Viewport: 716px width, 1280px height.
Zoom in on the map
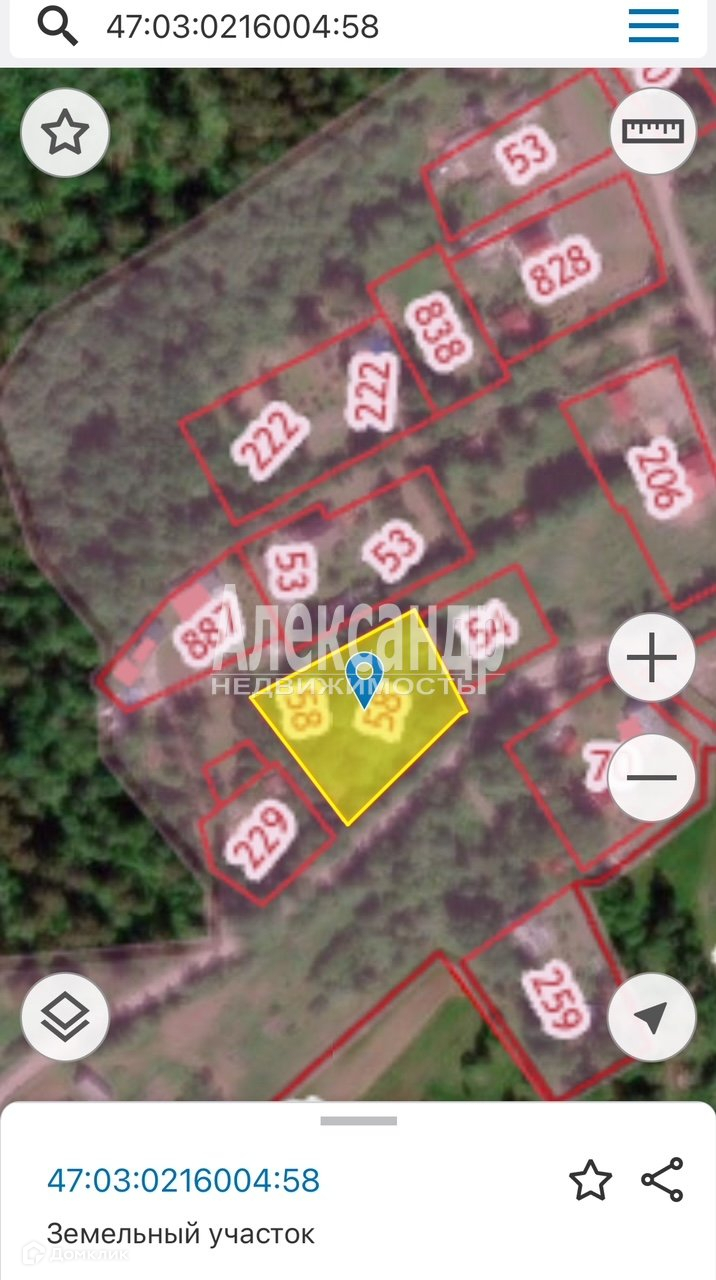[x=652, y=658]
